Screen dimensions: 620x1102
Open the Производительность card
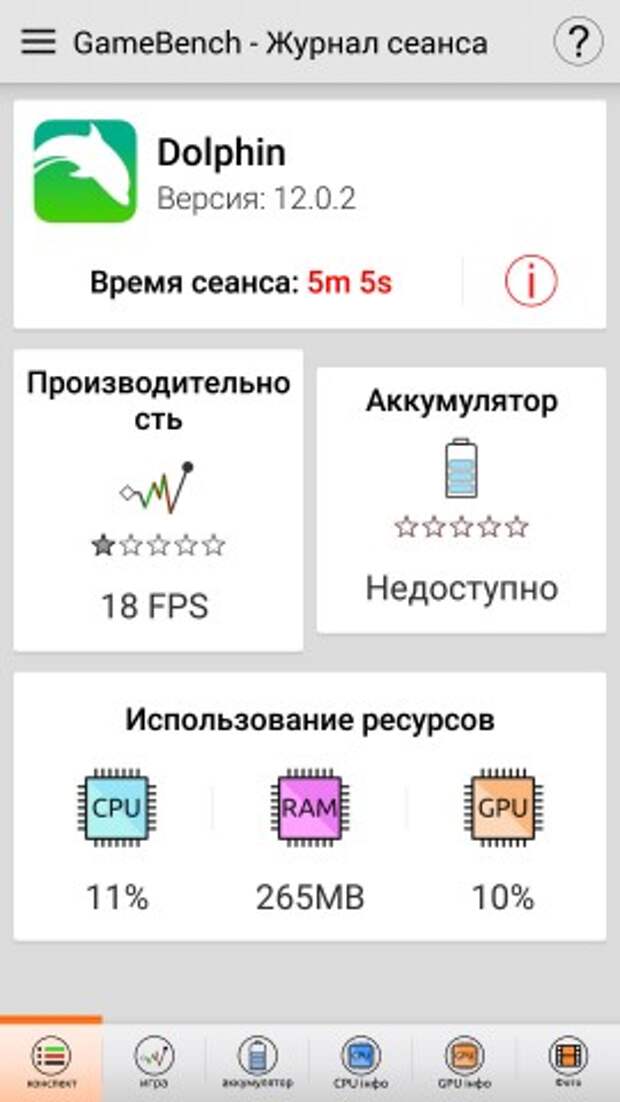click(x=158, y=500)
